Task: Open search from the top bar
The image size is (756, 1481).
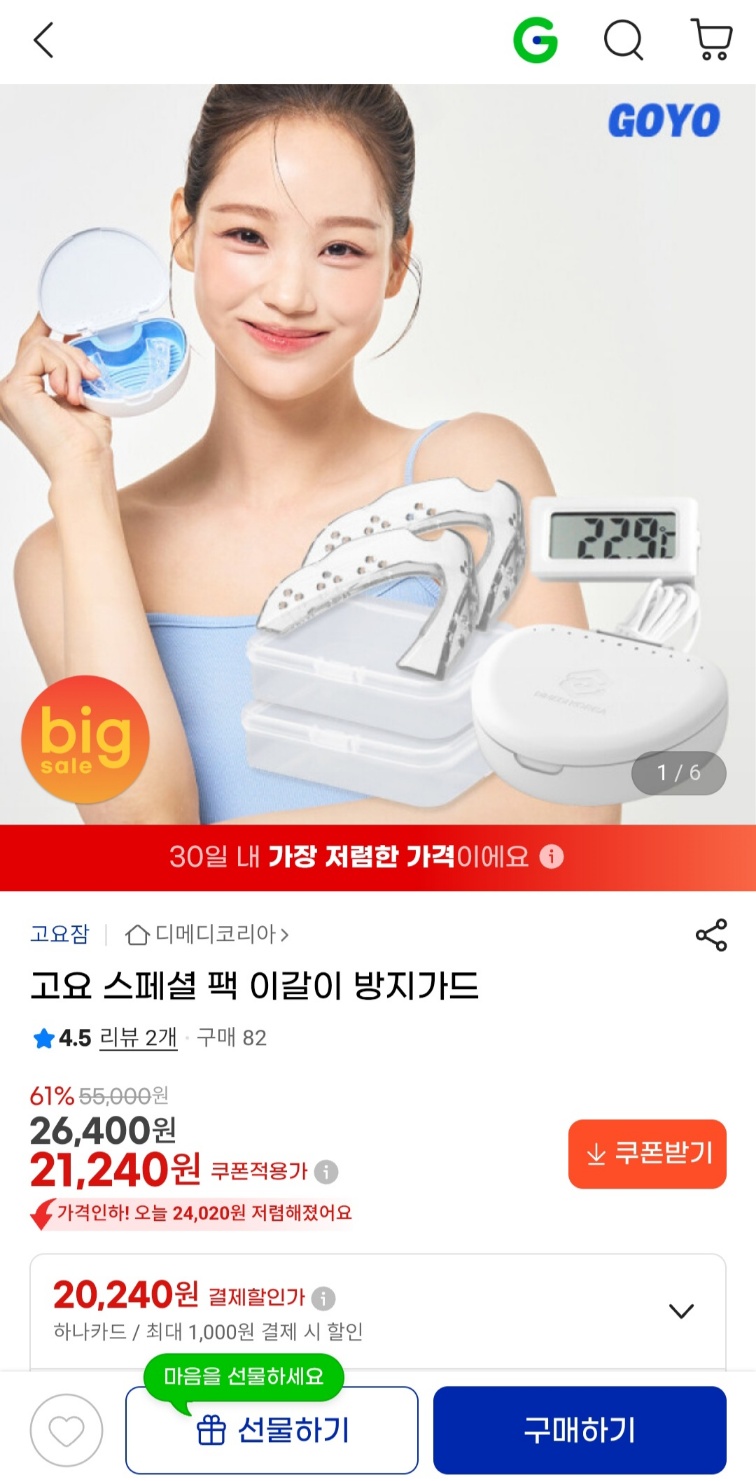Action: [x=623, y=41]
